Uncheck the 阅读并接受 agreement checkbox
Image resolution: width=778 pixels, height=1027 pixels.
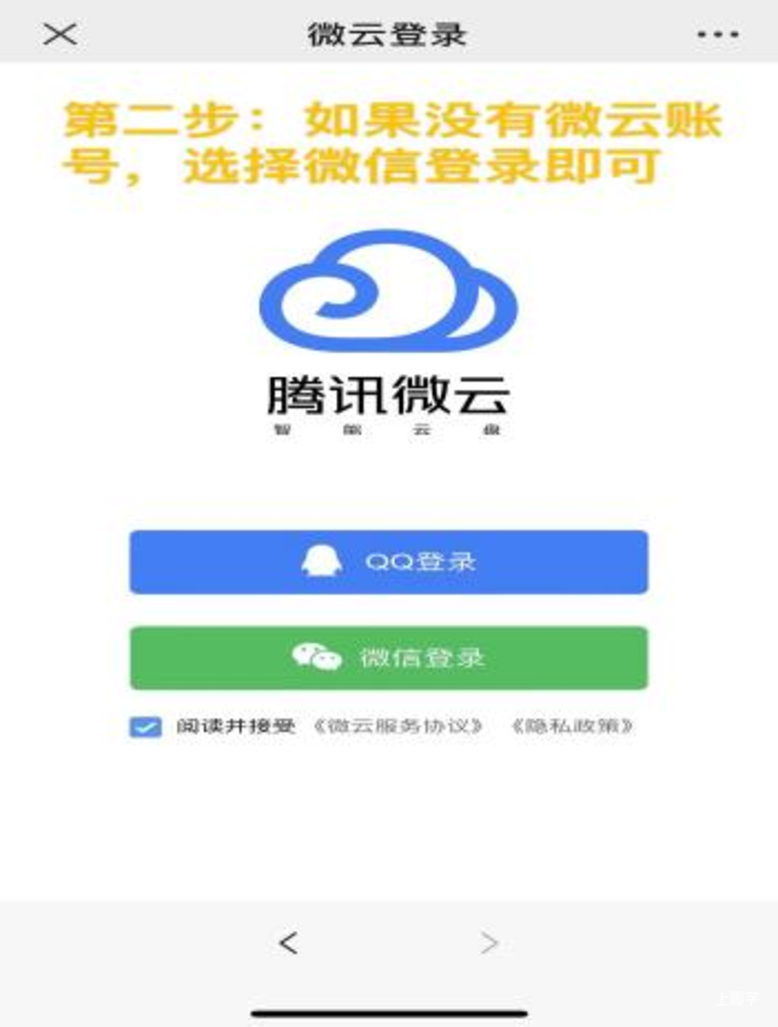click(145, 727)
